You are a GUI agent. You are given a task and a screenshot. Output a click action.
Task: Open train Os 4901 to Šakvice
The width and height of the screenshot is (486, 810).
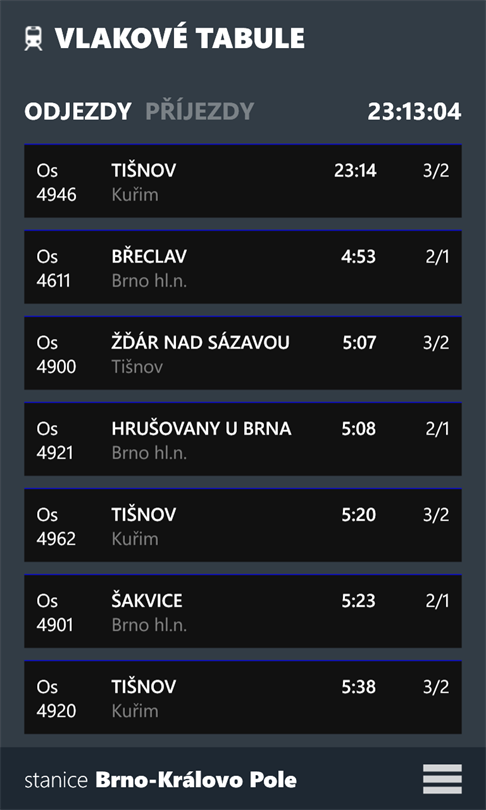pos(243,611)
